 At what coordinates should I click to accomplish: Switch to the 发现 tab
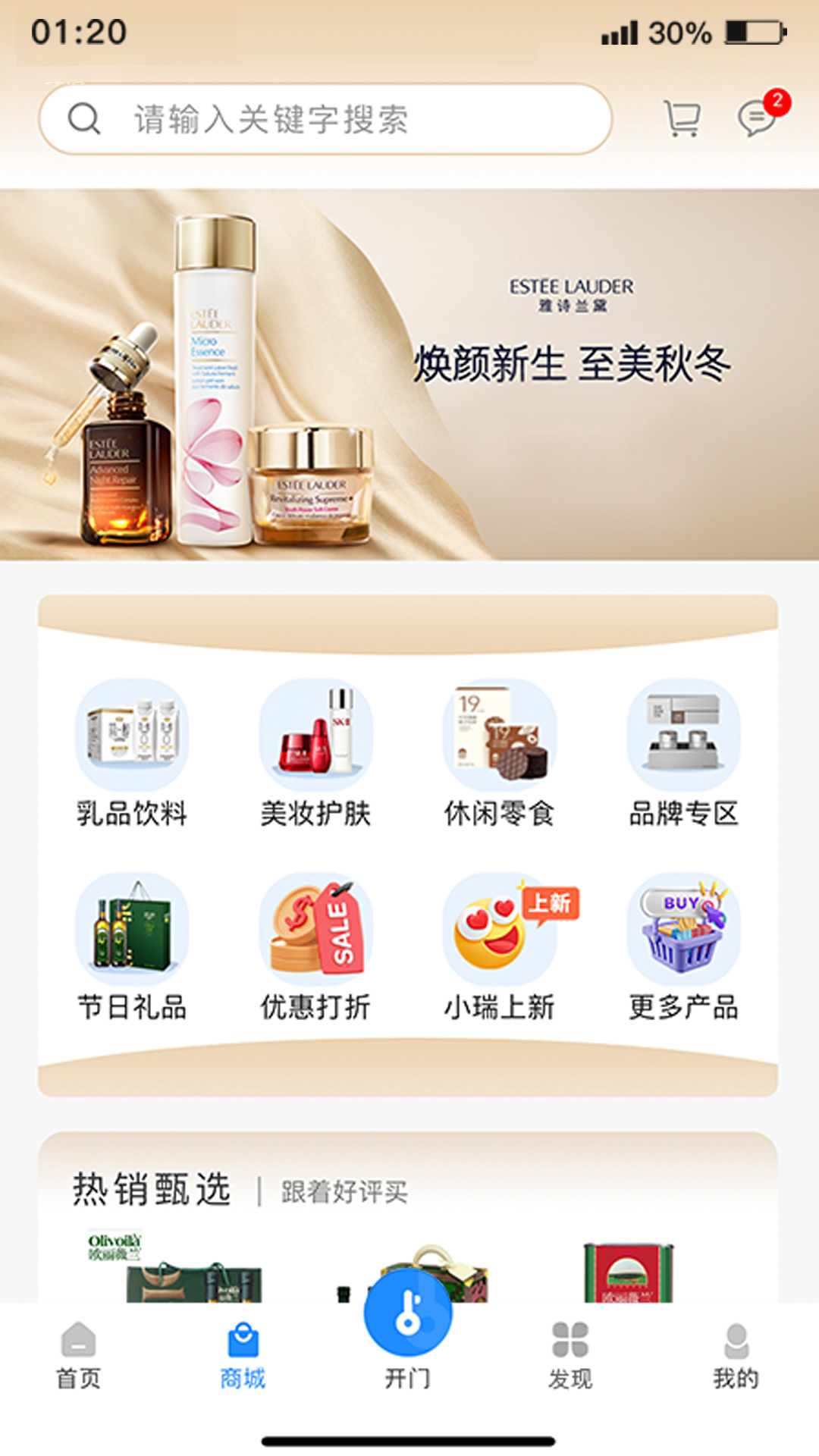[570, 1356]
